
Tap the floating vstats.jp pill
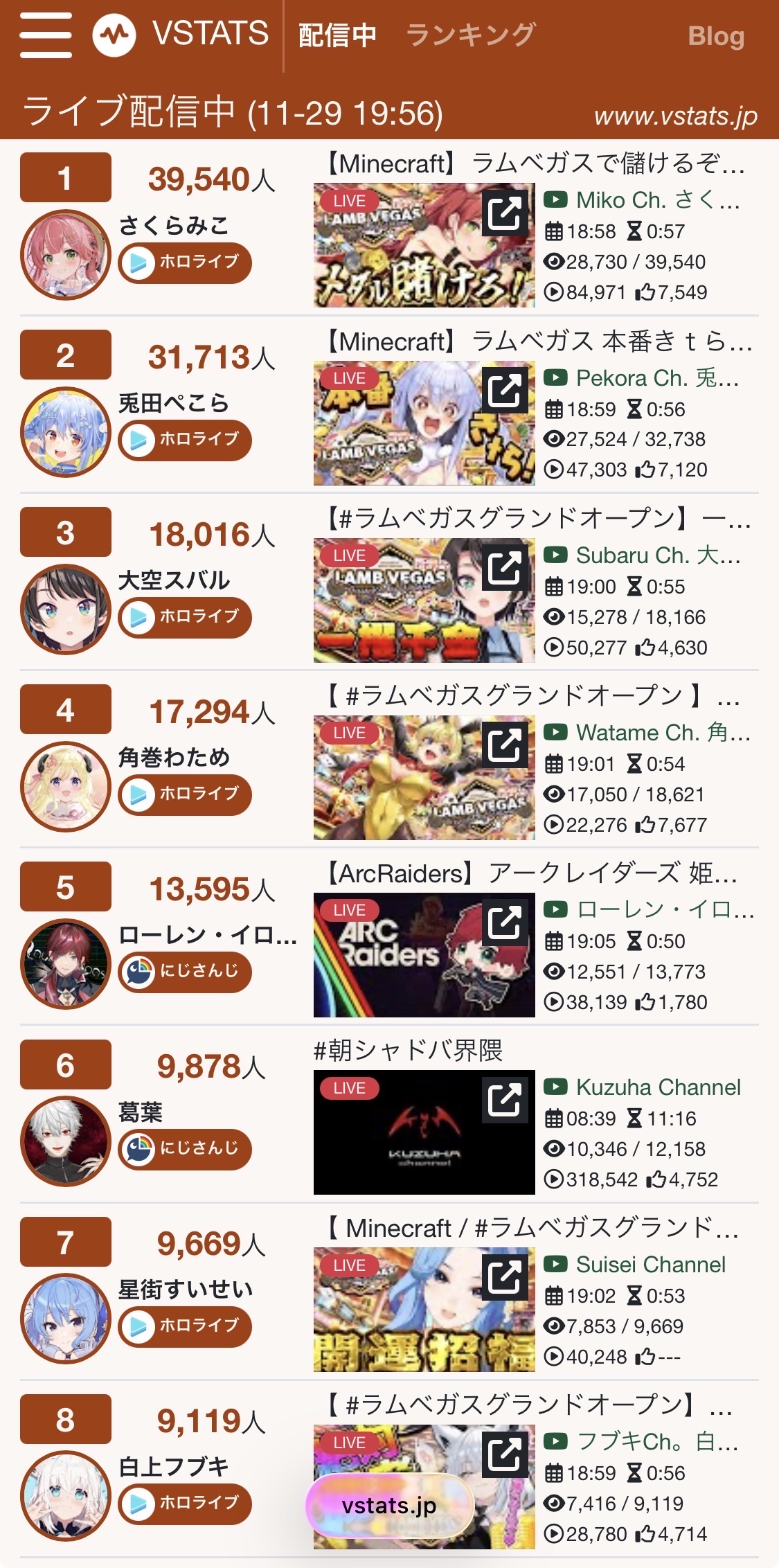[x=389, y=1506]
